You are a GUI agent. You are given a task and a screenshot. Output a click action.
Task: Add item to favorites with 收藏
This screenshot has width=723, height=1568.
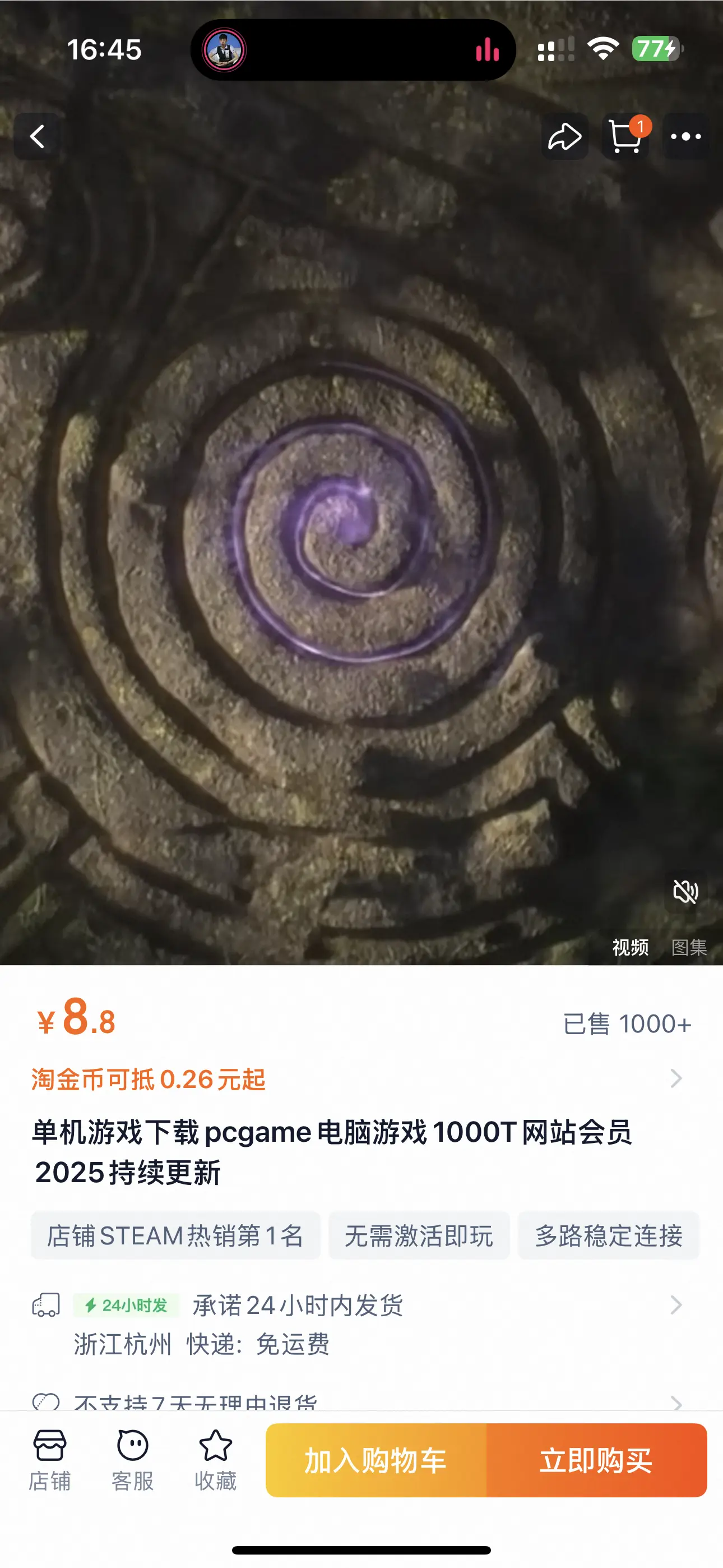[x=215, y=1460]
